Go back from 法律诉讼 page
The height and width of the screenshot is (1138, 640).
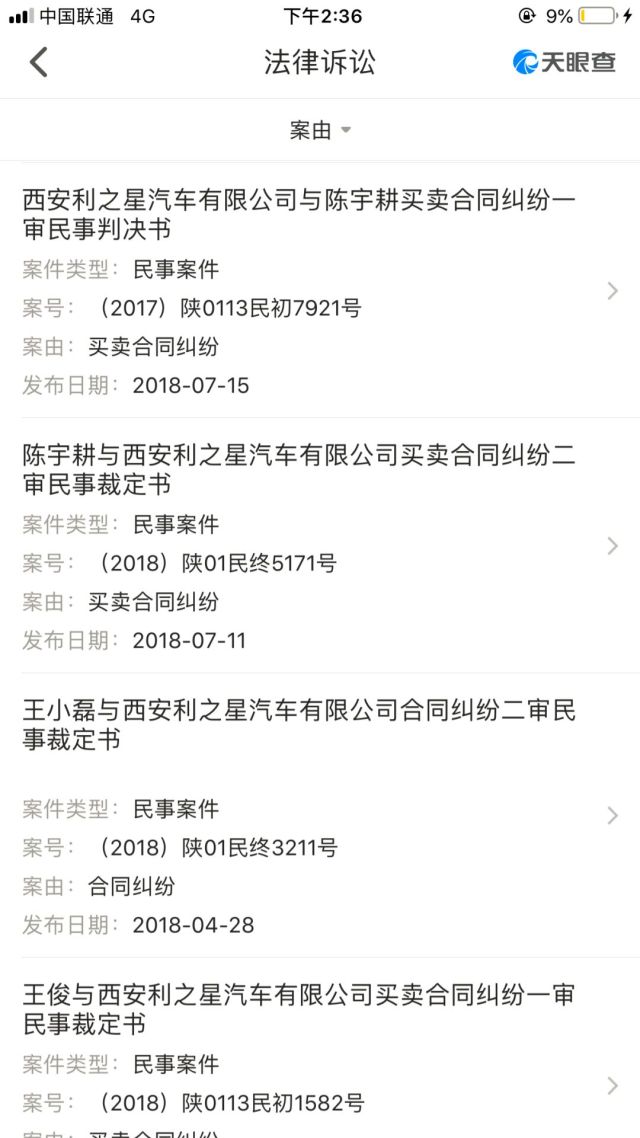tap(38, 62)
